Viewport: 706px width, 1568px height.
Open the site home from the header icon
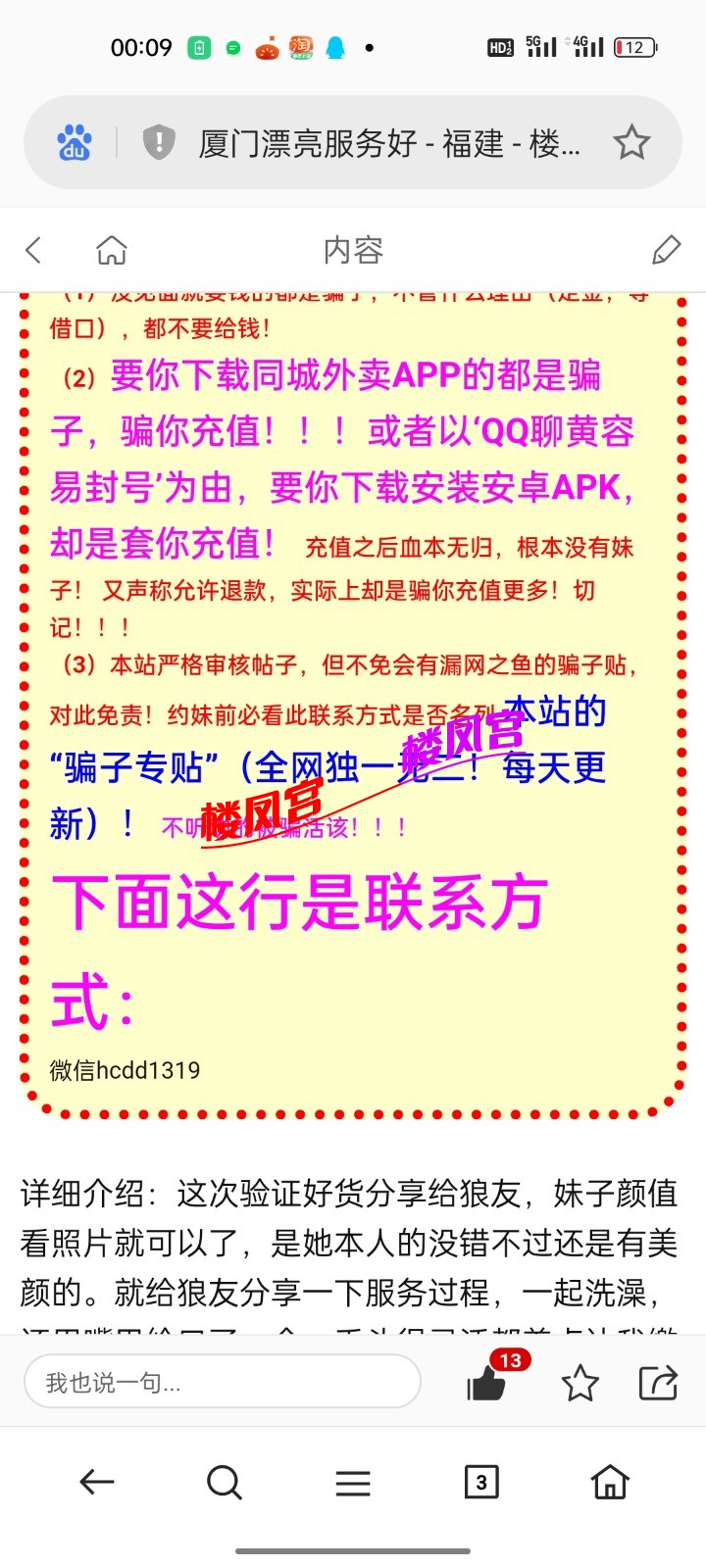112,250
